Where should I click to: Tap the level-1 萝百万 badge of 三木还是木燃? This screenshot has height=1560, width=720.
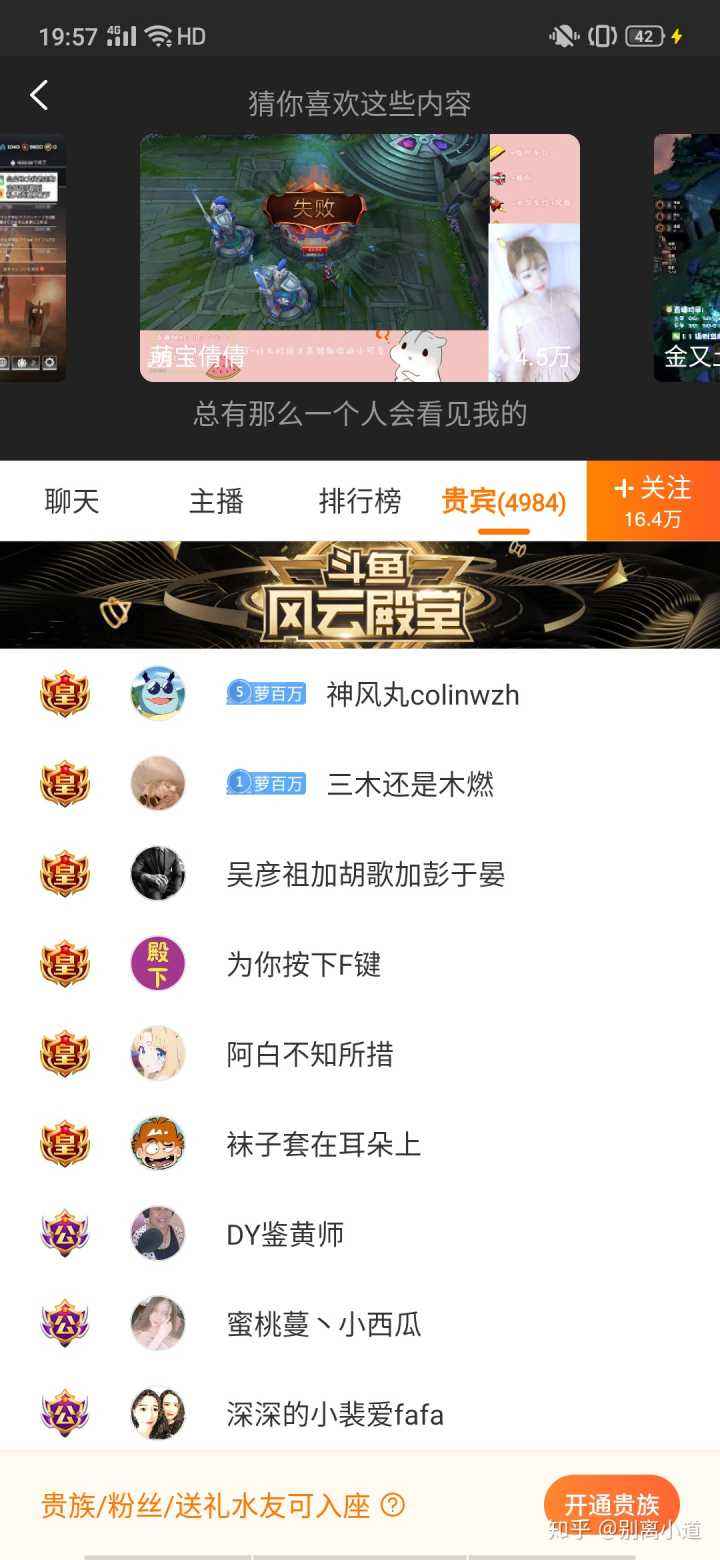point(266,784)
